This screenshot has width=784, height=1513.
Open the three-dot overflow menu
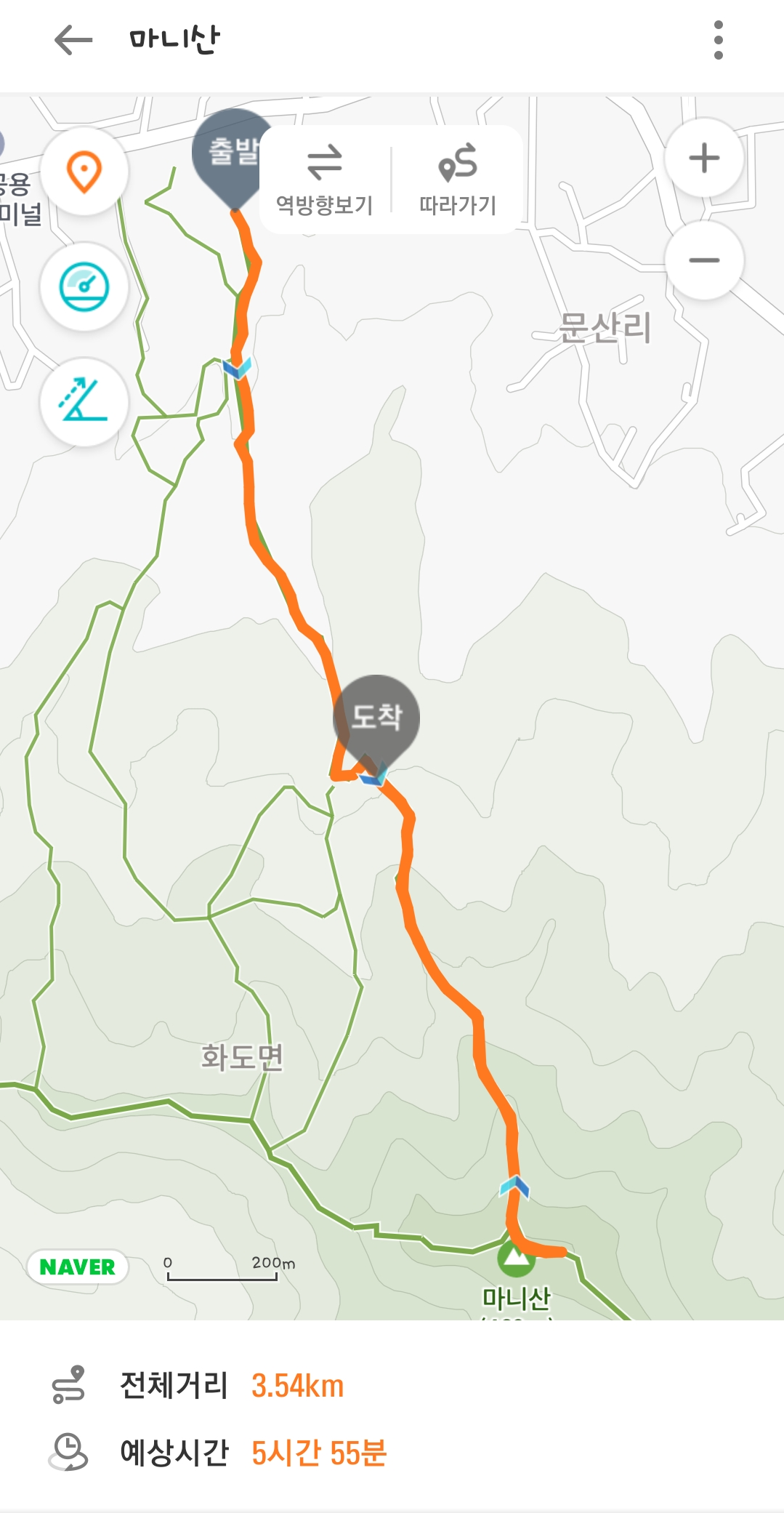718,40
